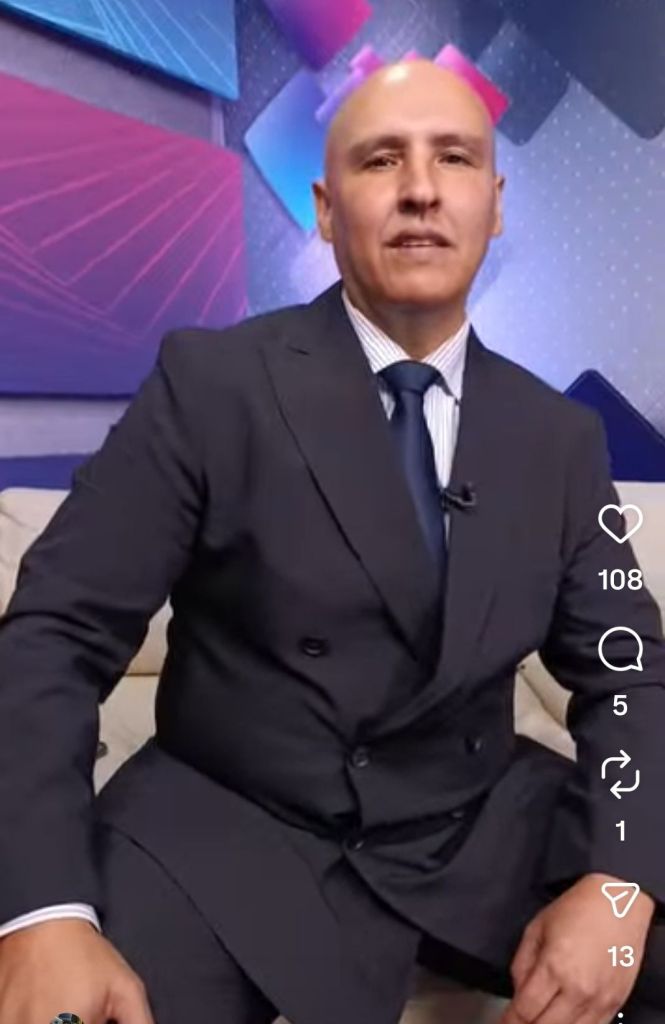Like this reel with the heart icon

pos(619,524)
